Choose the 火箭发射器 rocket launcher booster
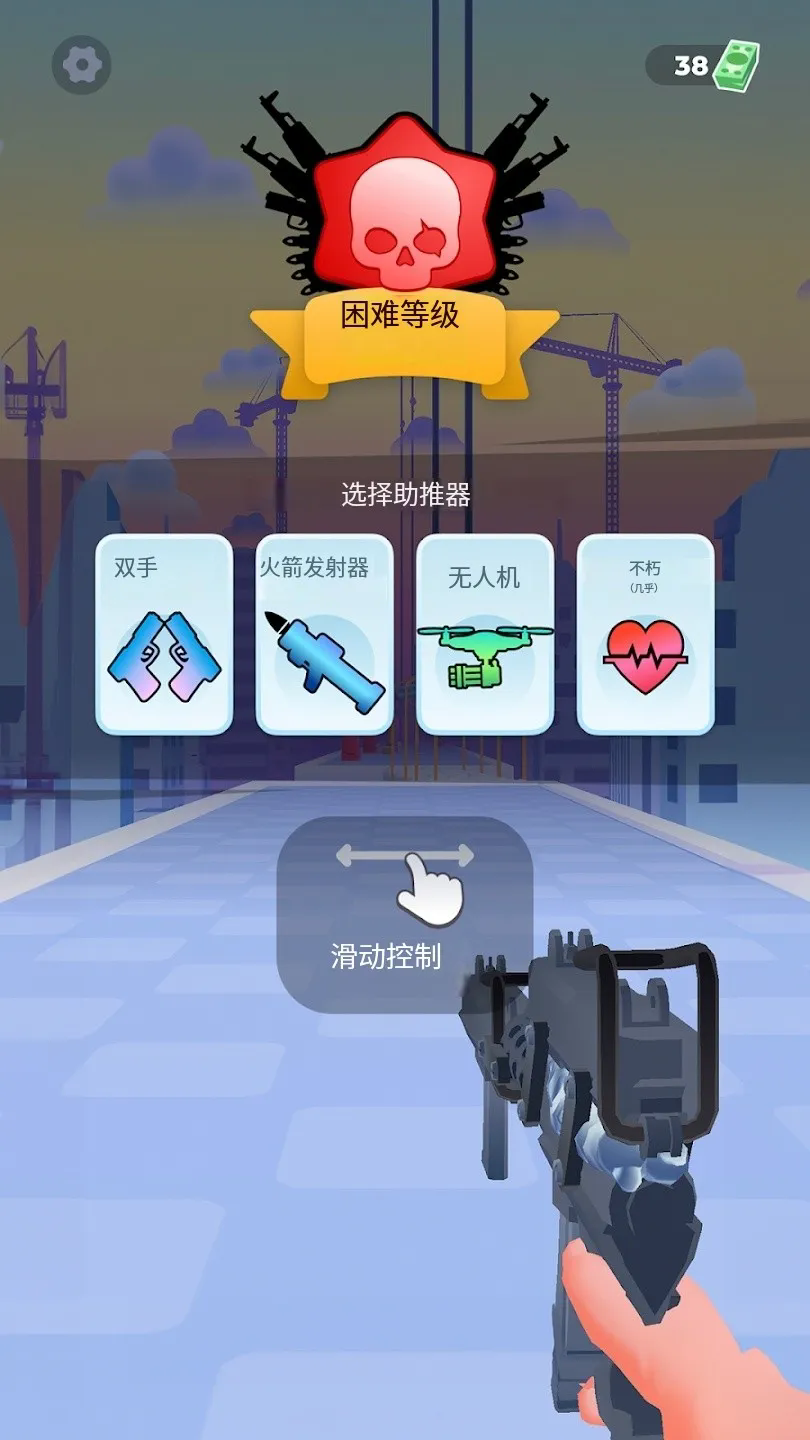 (x=324, y=634)
